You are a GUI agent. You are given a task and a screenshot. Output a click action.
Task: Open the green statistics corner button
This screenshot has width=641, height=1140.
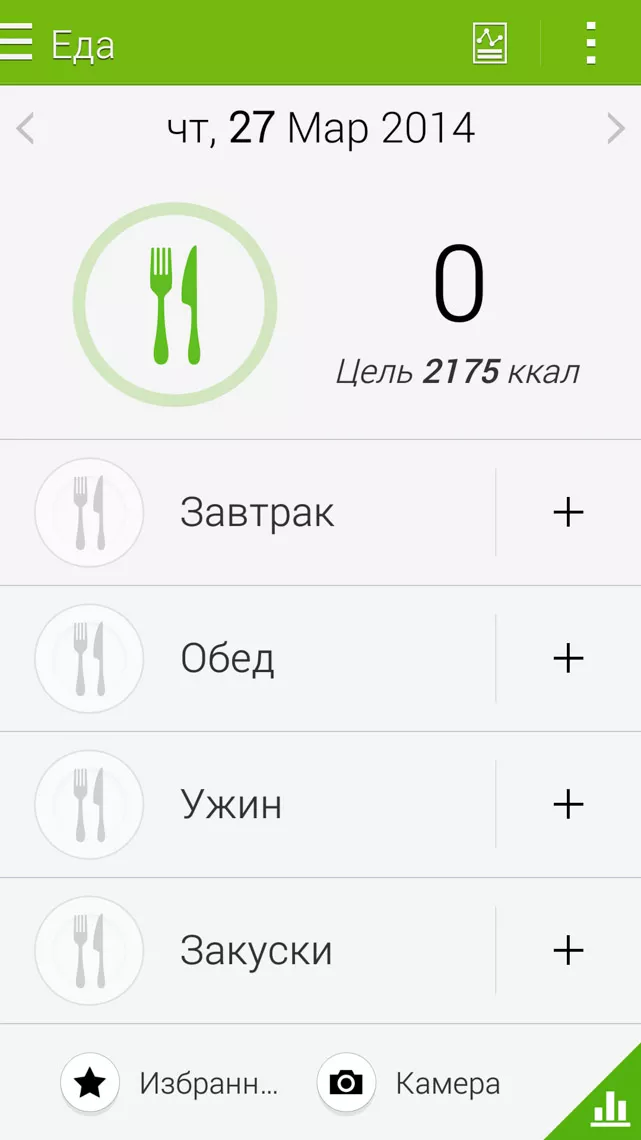(x=609, y=1106)
